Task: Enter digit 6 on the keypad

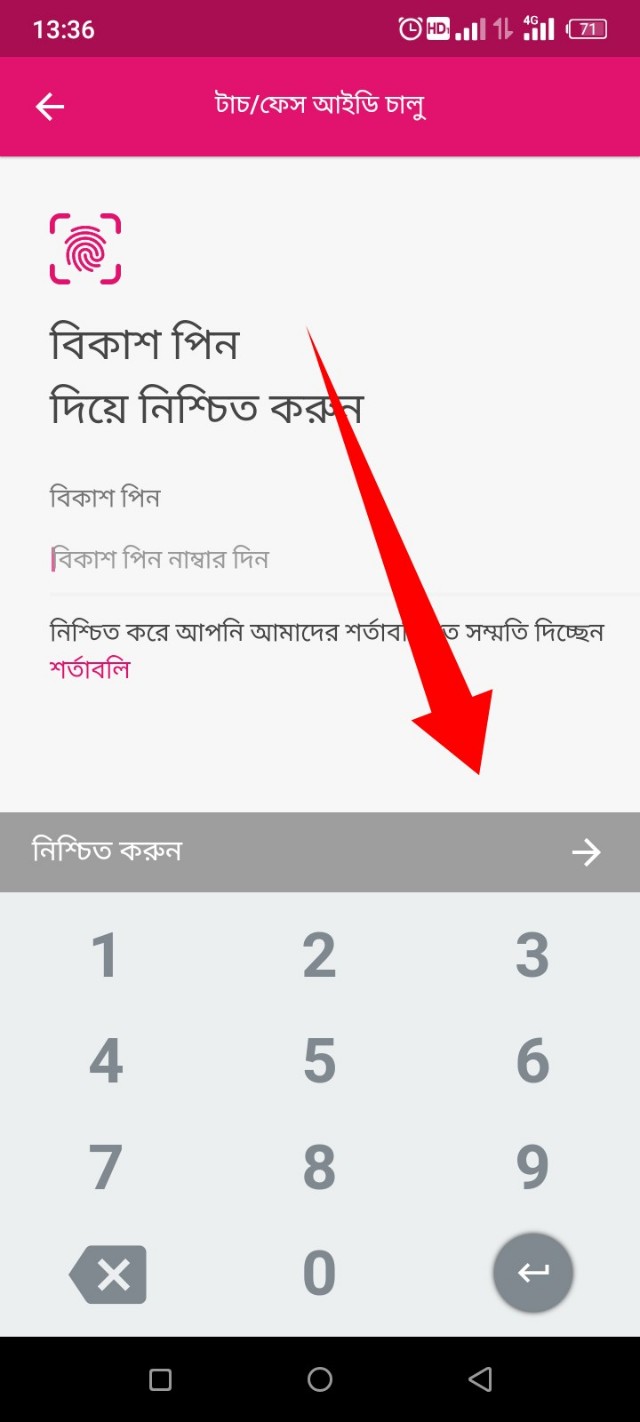Action: coord(532,1060)
